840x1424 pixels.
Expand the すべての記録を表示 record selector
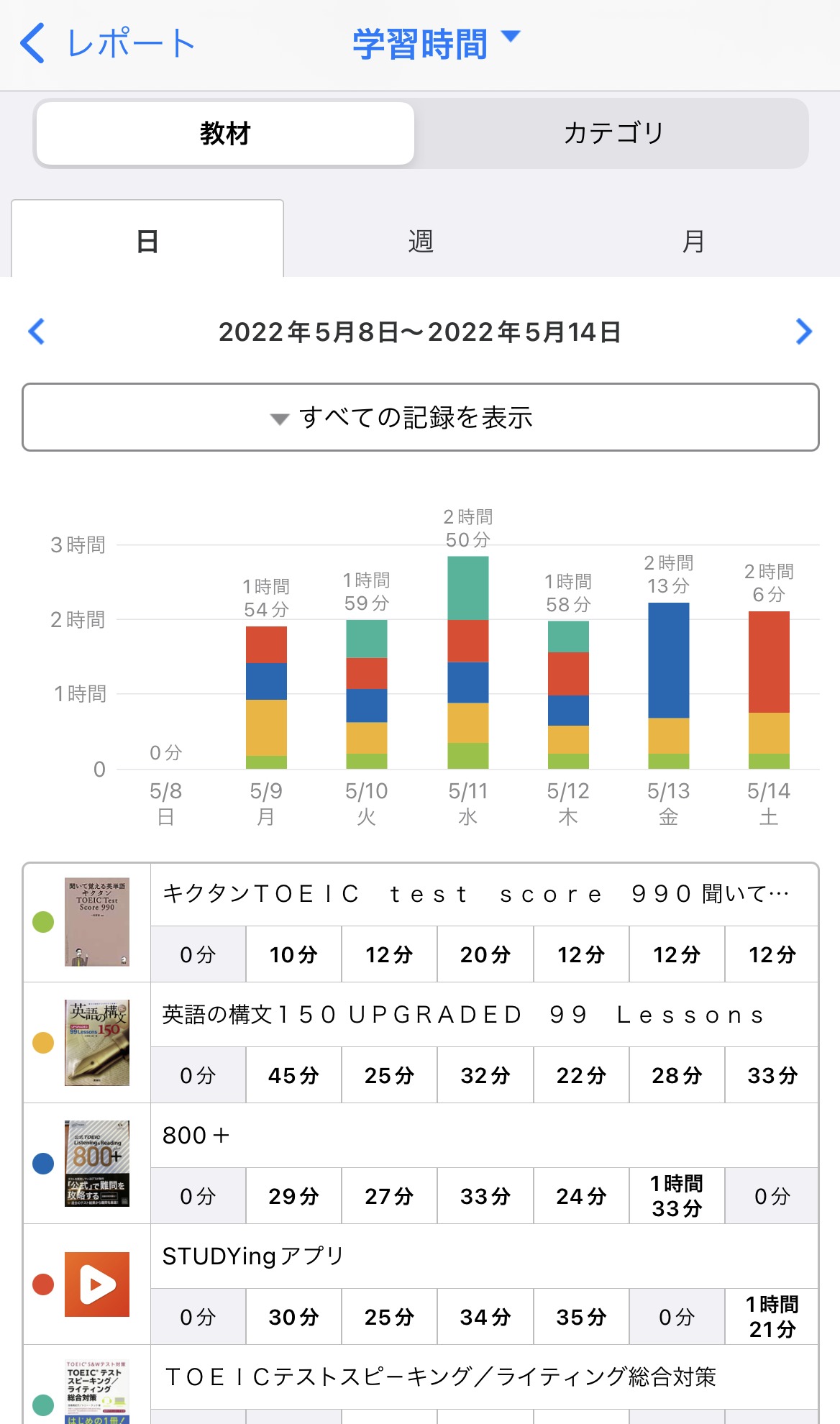420,416
